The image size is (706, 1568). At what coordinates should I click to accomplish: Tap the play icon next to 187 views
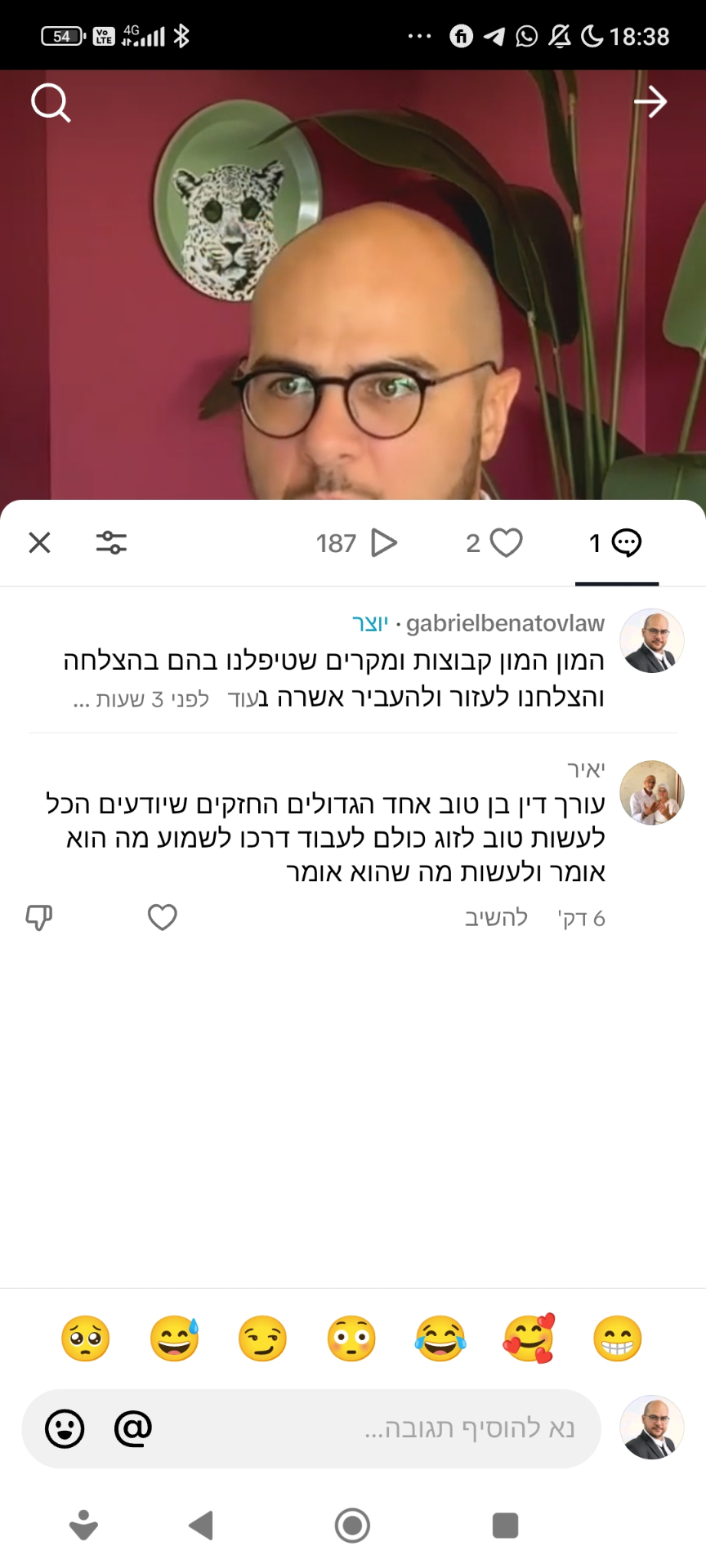click(385, 542)
